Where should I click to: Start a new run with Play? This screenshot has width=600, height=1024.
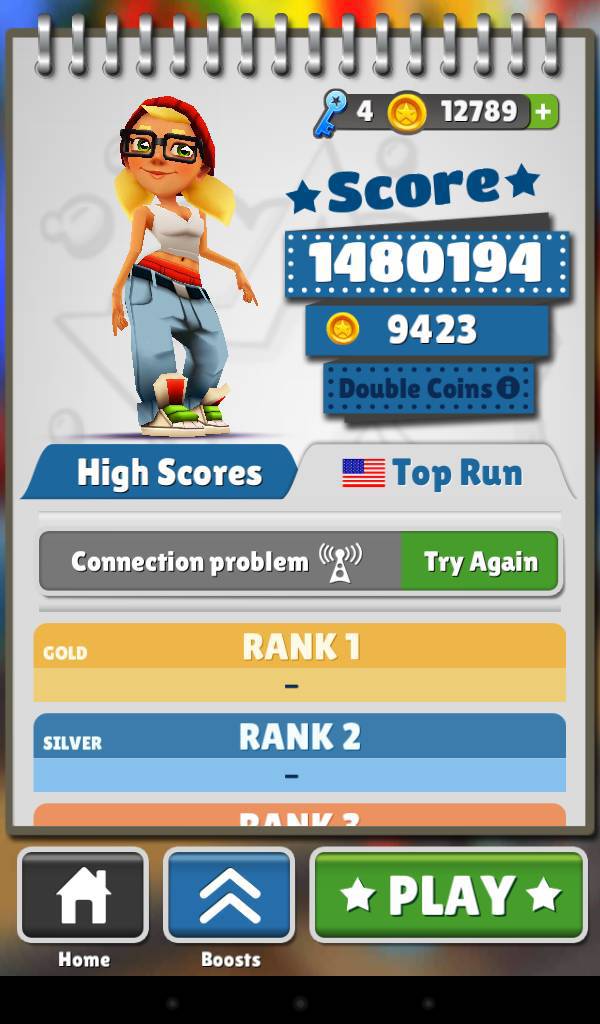pos(449,896)
